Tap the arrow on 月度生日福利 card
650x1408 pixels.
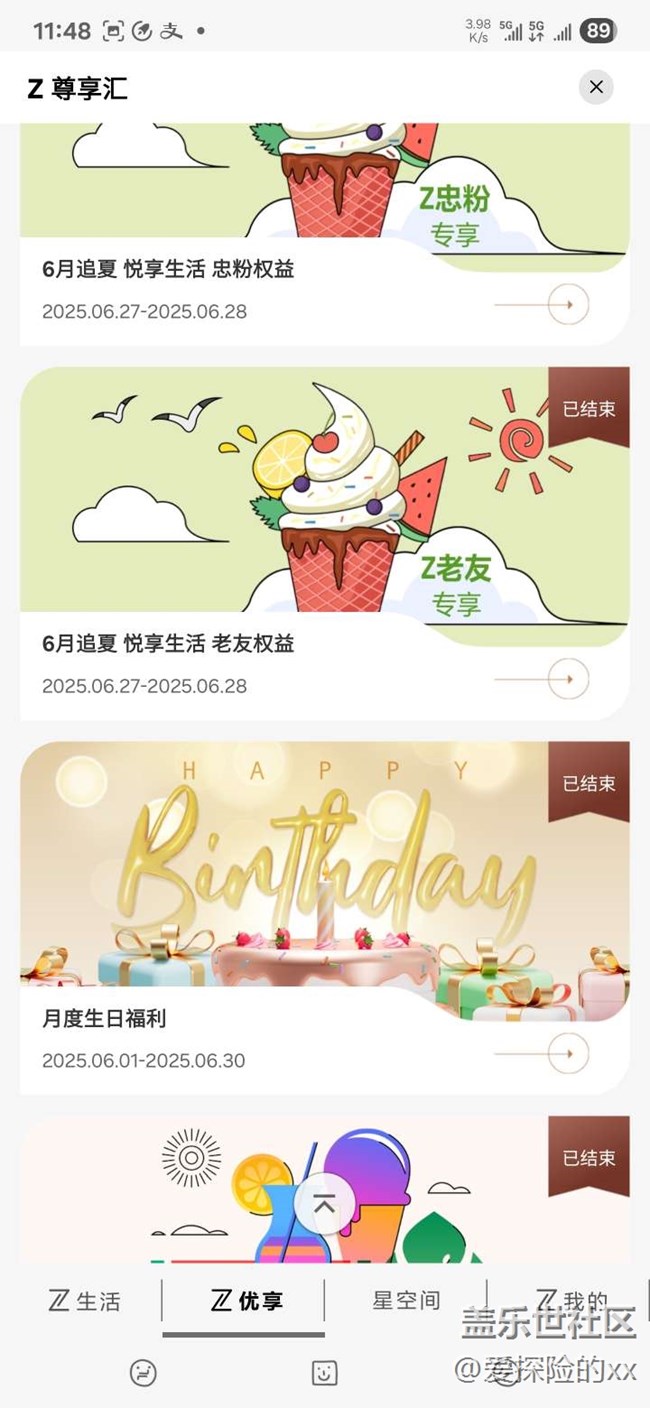[568, 1054]
